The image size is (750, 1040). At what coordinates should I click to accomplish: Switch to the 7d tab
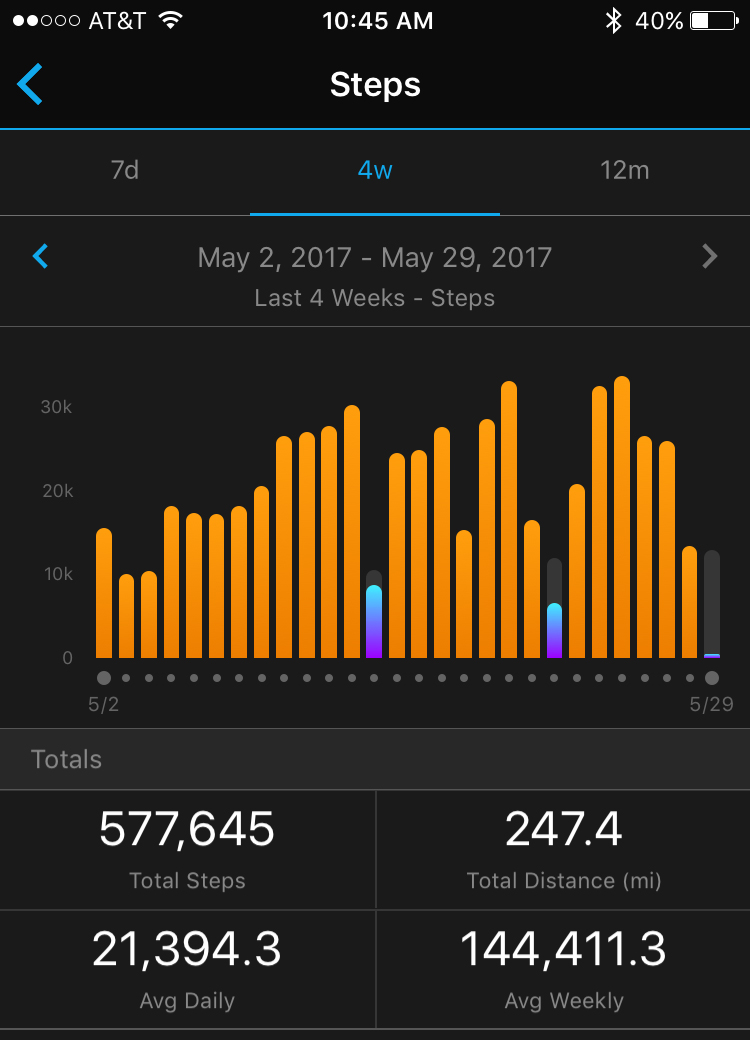click(124, 170)
